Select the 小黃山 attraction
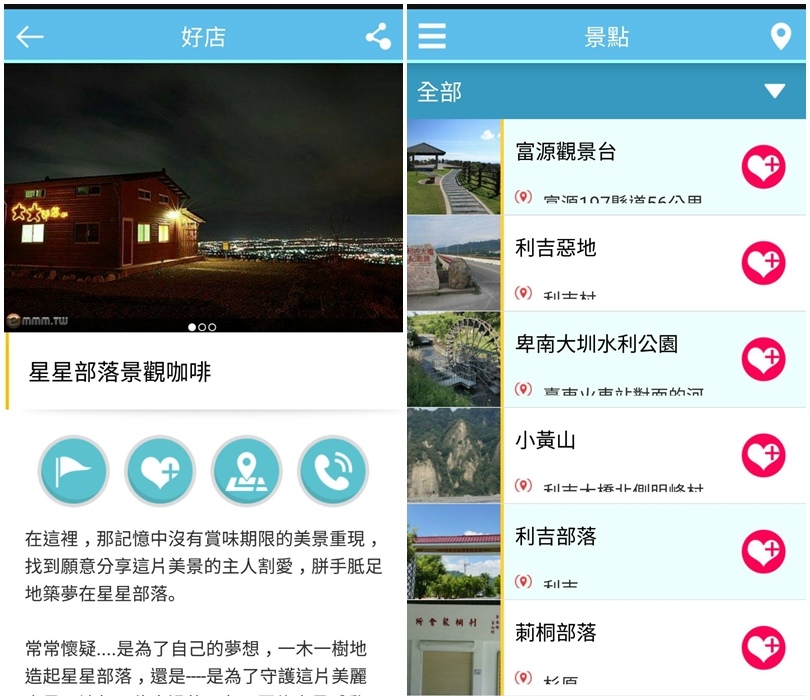810x700 pixels. click(546, 440)
